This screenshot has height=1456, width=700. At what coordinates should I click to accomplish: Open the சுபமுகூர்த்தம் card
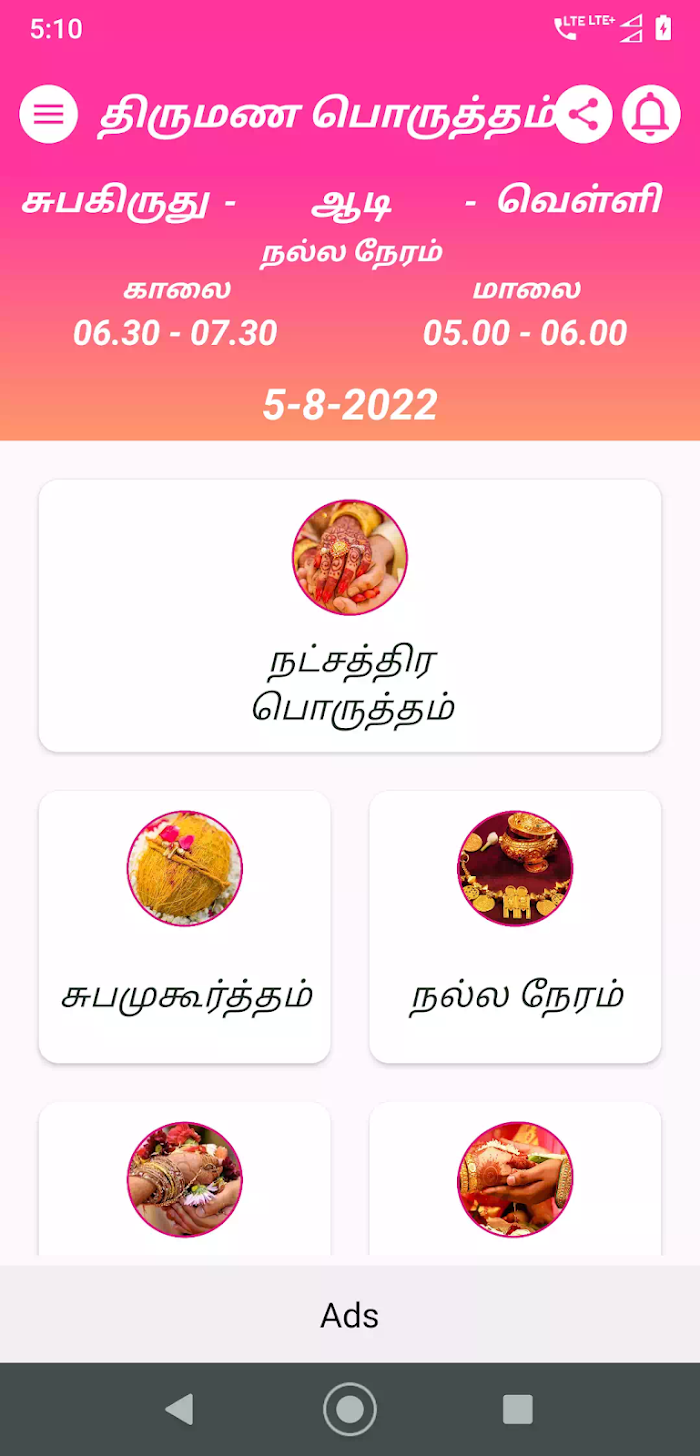point(185,927)
